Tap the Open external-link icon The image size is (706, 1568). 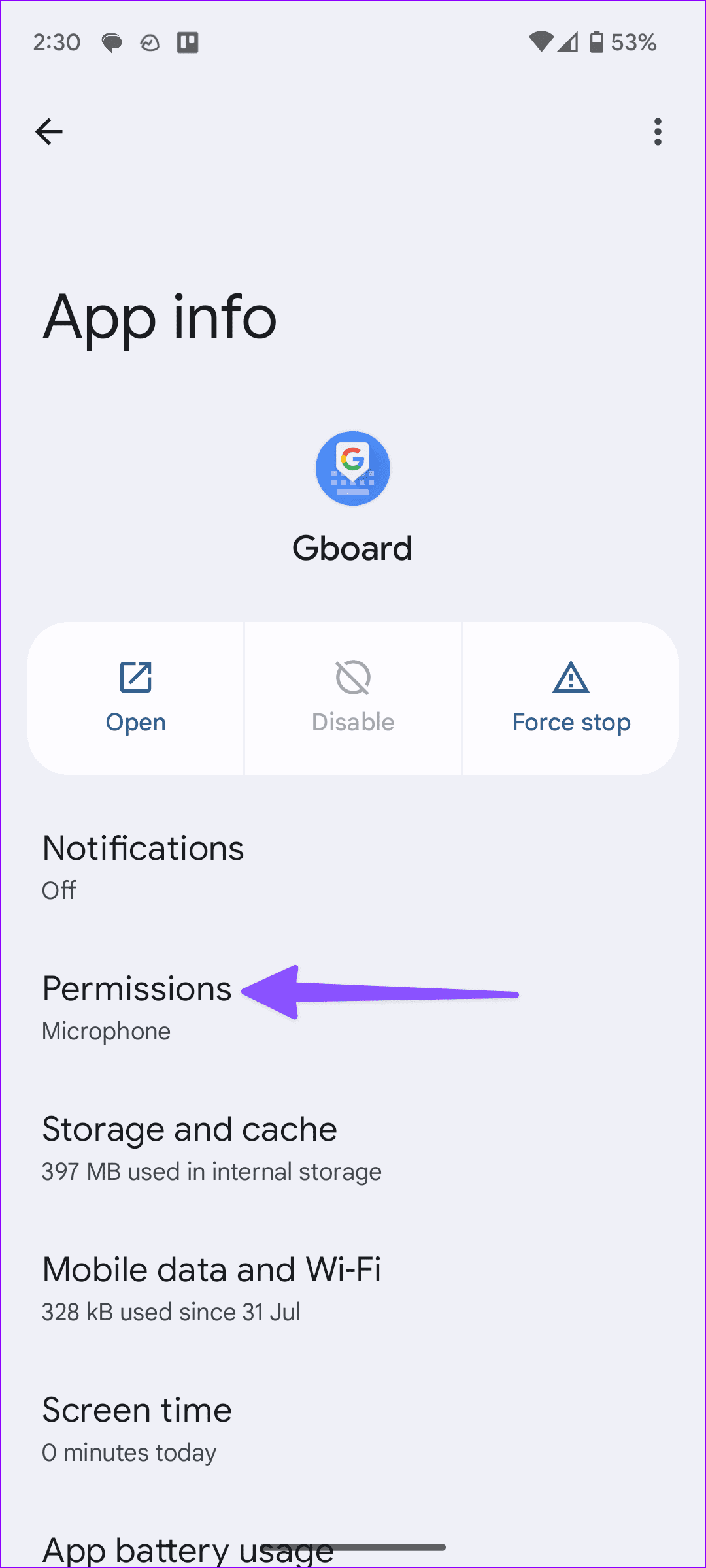tap(135, 678)
